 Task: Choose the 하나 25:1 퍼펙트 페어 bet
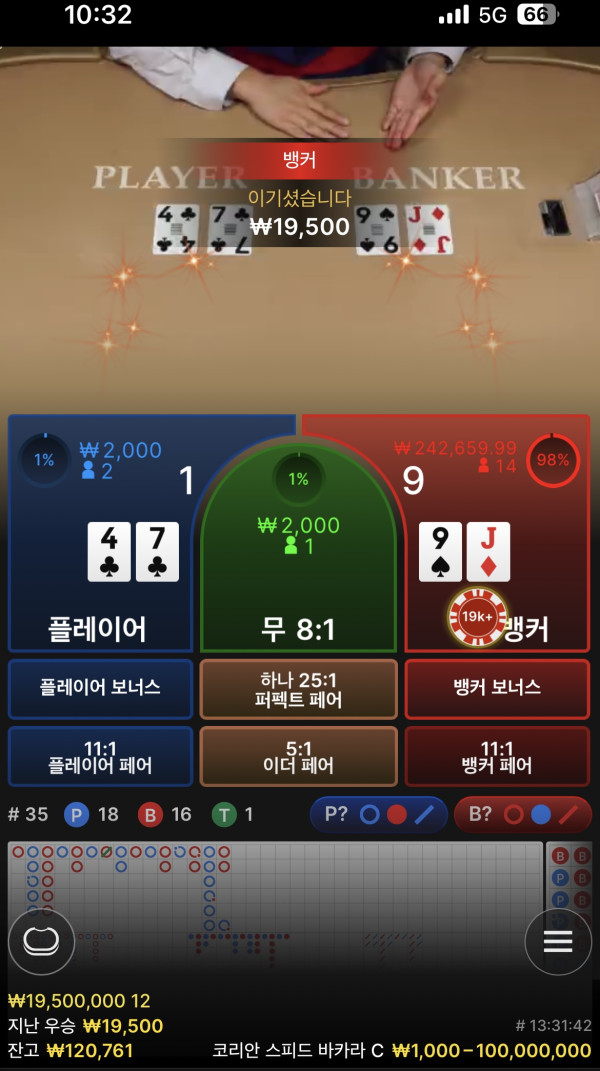[x=299, y=688]
